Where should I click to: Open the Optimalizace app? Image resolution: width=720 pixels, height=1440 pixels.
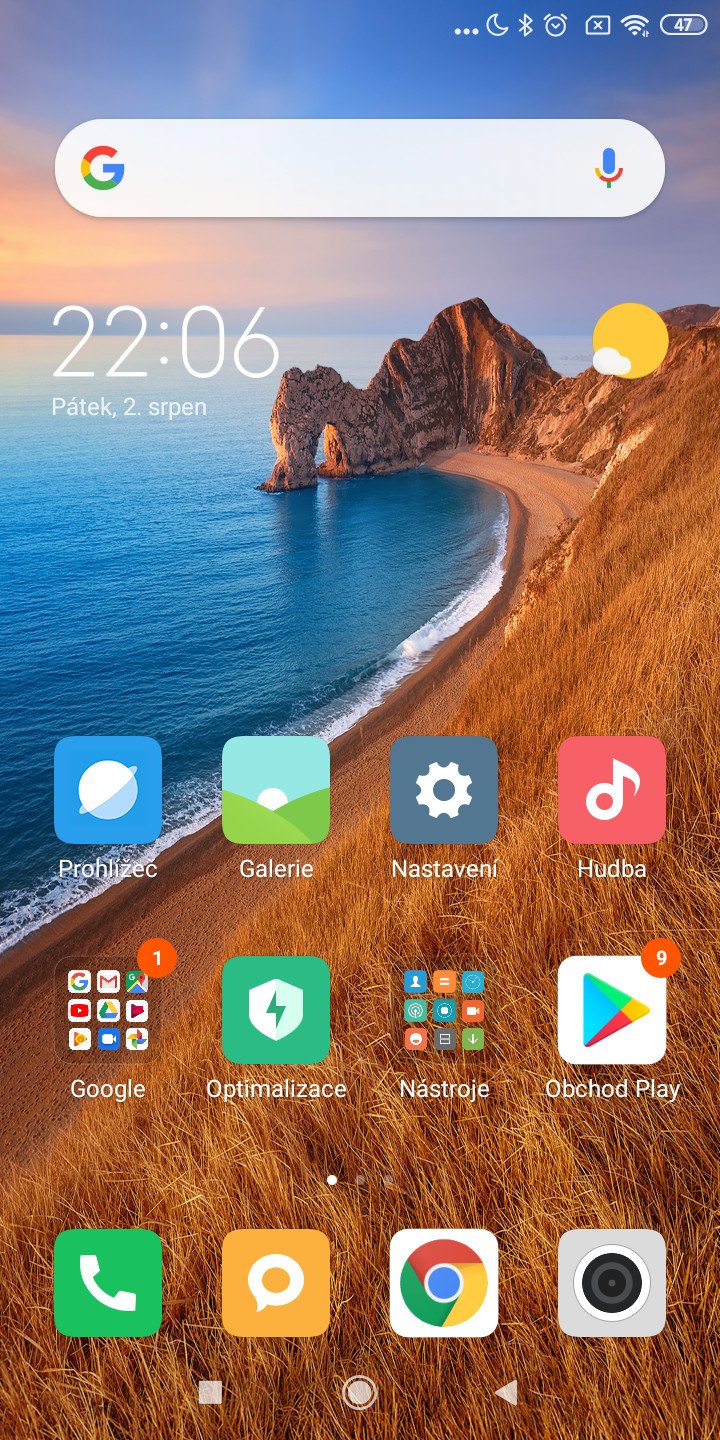276,1010
